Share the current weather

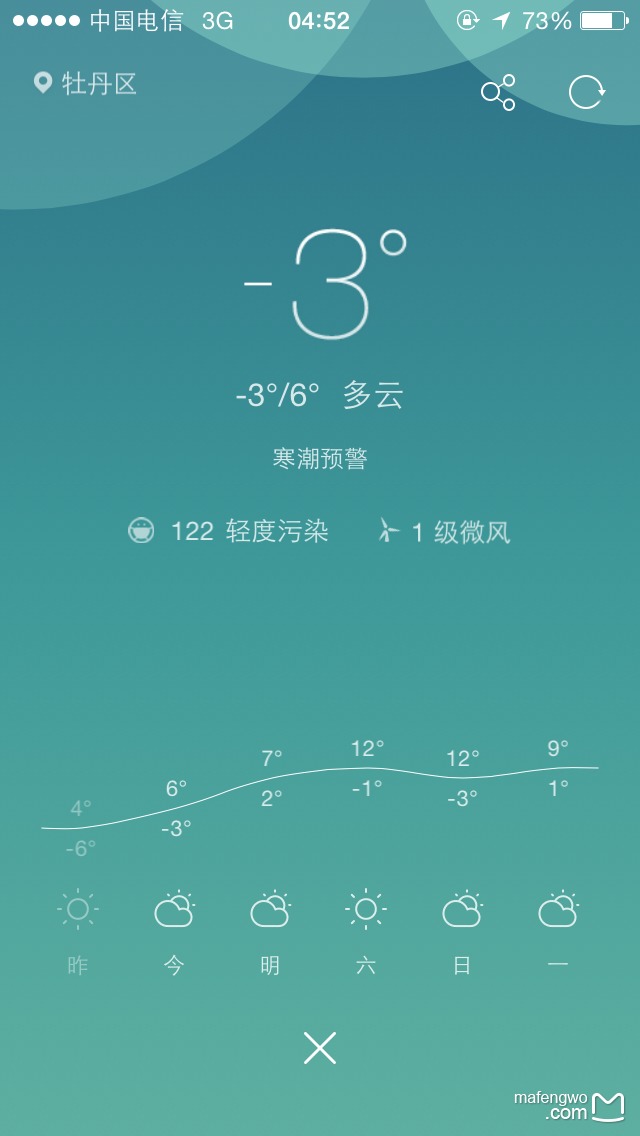[498, 92]
